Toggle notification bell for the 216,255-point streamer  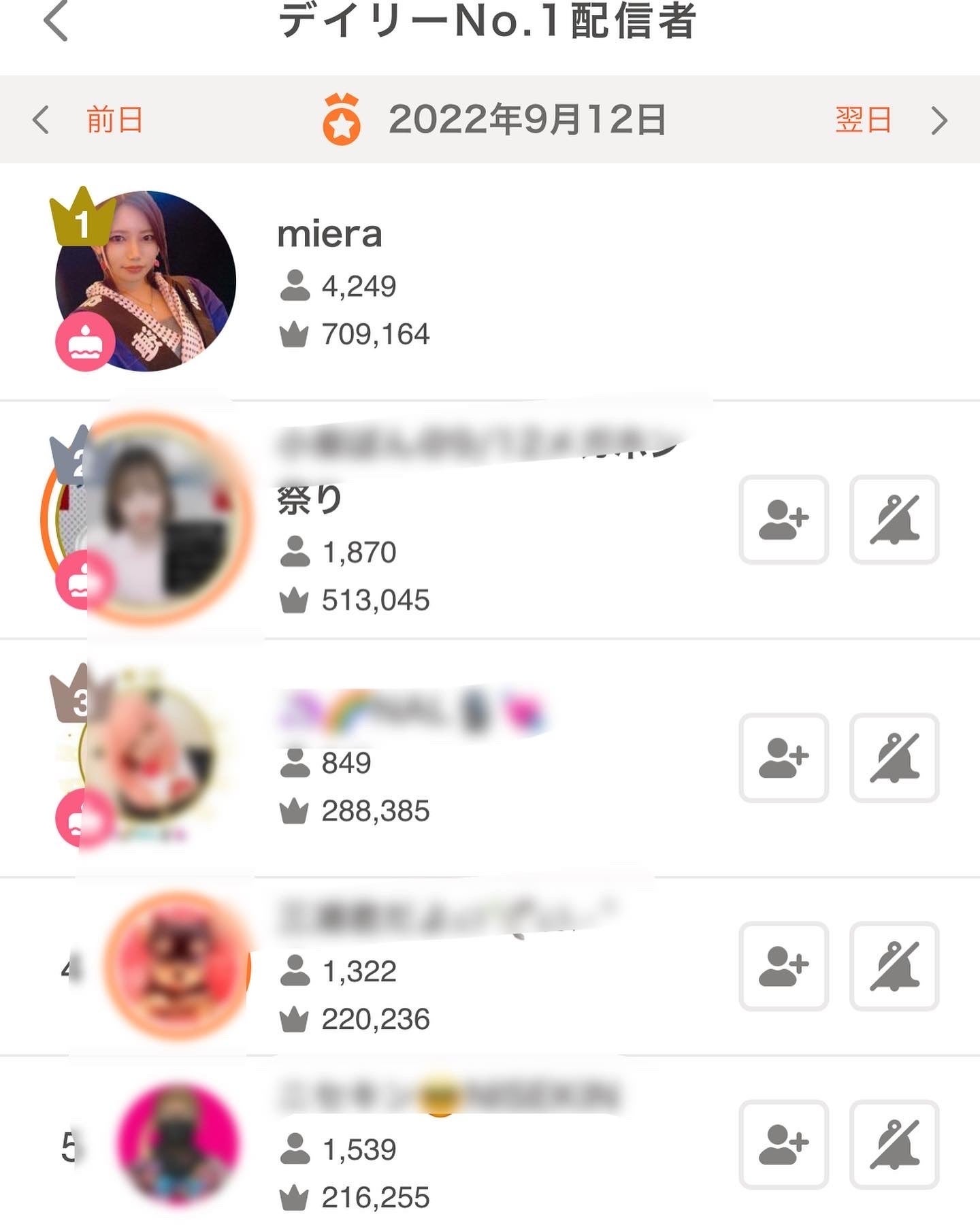894,1144
